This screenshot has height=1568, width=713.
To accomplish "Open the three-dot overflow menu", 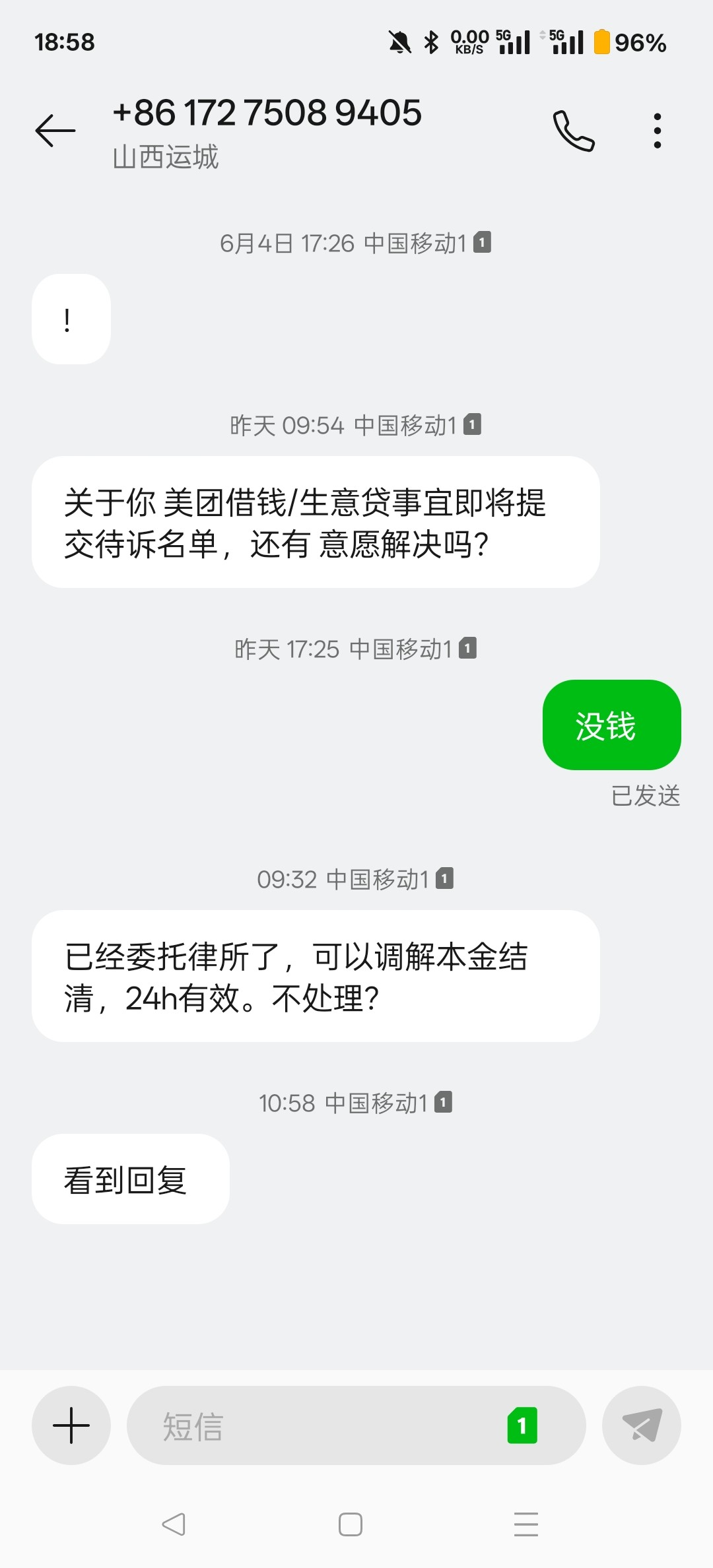I will click(657, 131).
